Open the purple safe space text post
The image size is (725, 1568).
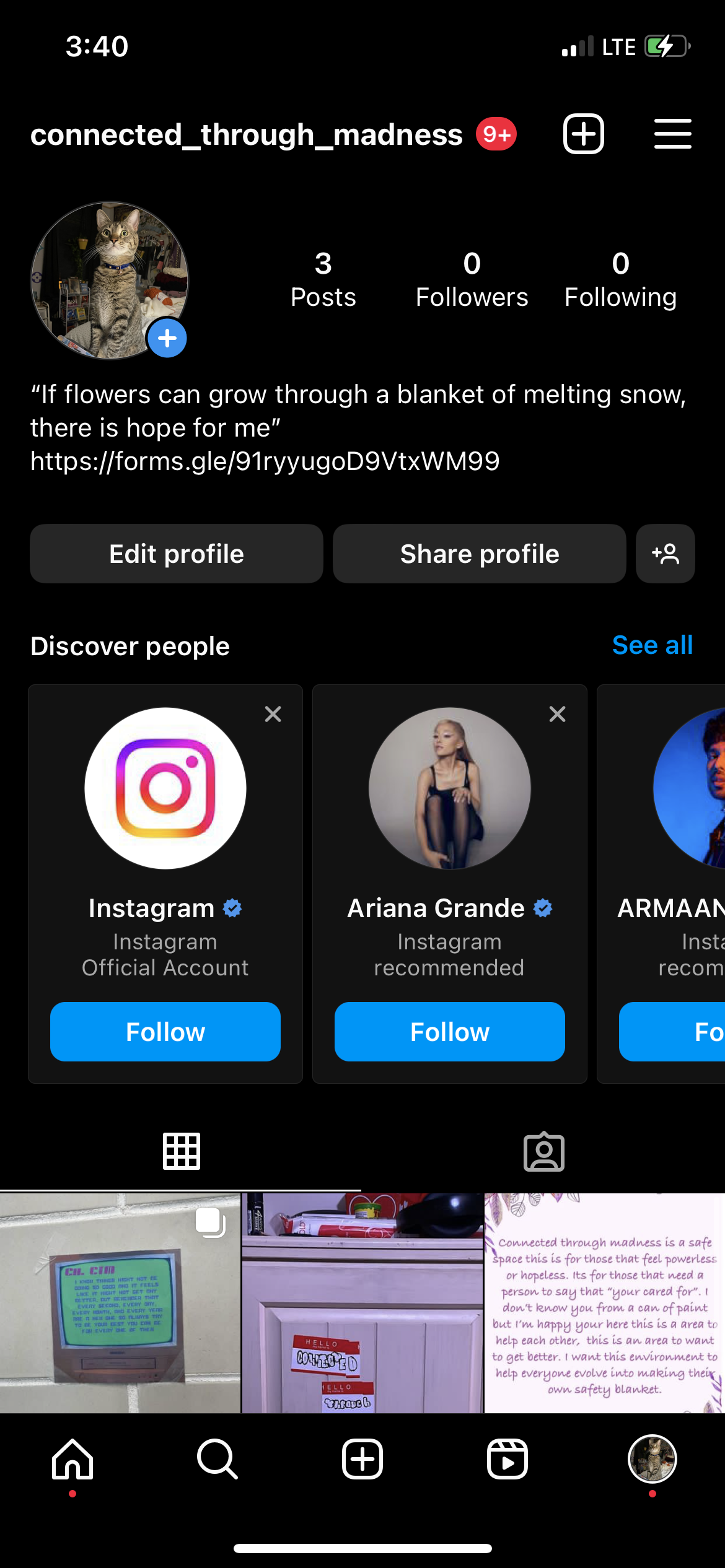click(x=604, y=1303)
